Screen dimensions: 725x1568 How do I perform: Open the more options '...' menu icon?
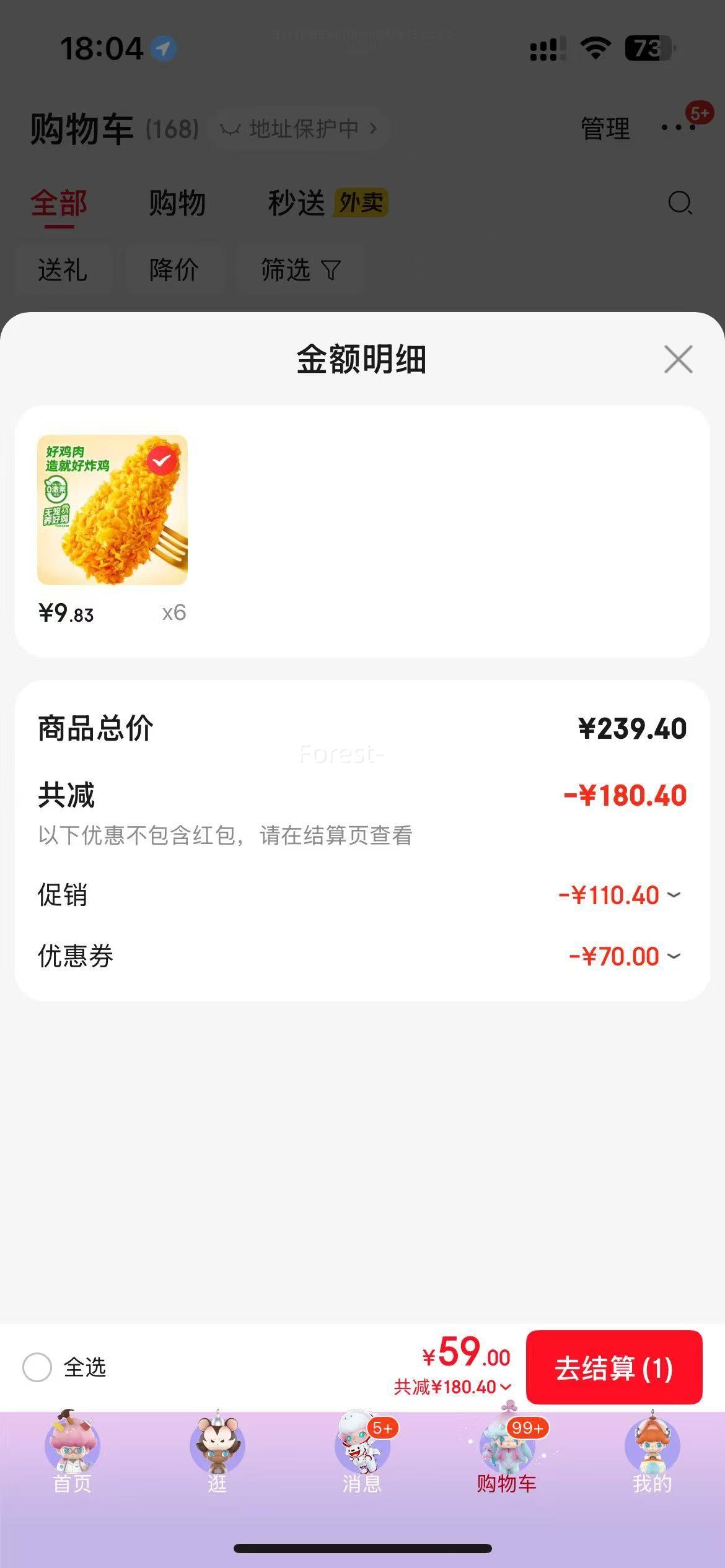(675, 128)
